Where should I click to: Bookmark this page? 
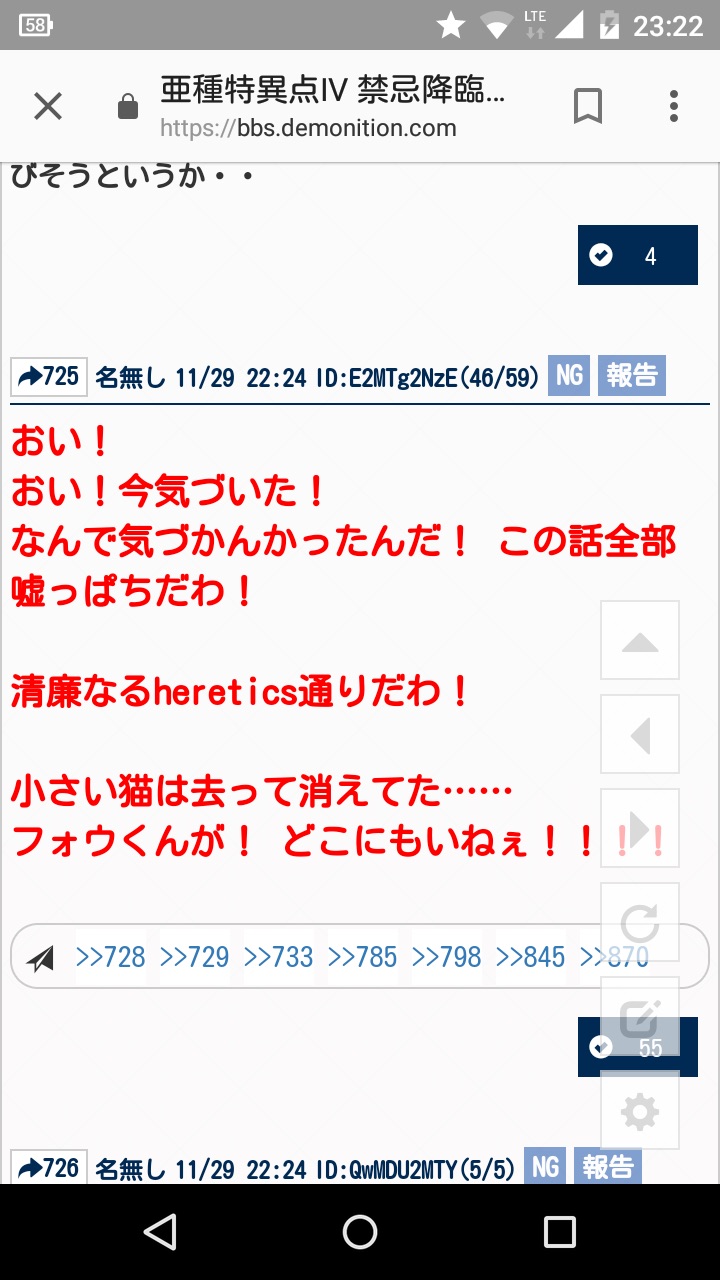point(588,106)
